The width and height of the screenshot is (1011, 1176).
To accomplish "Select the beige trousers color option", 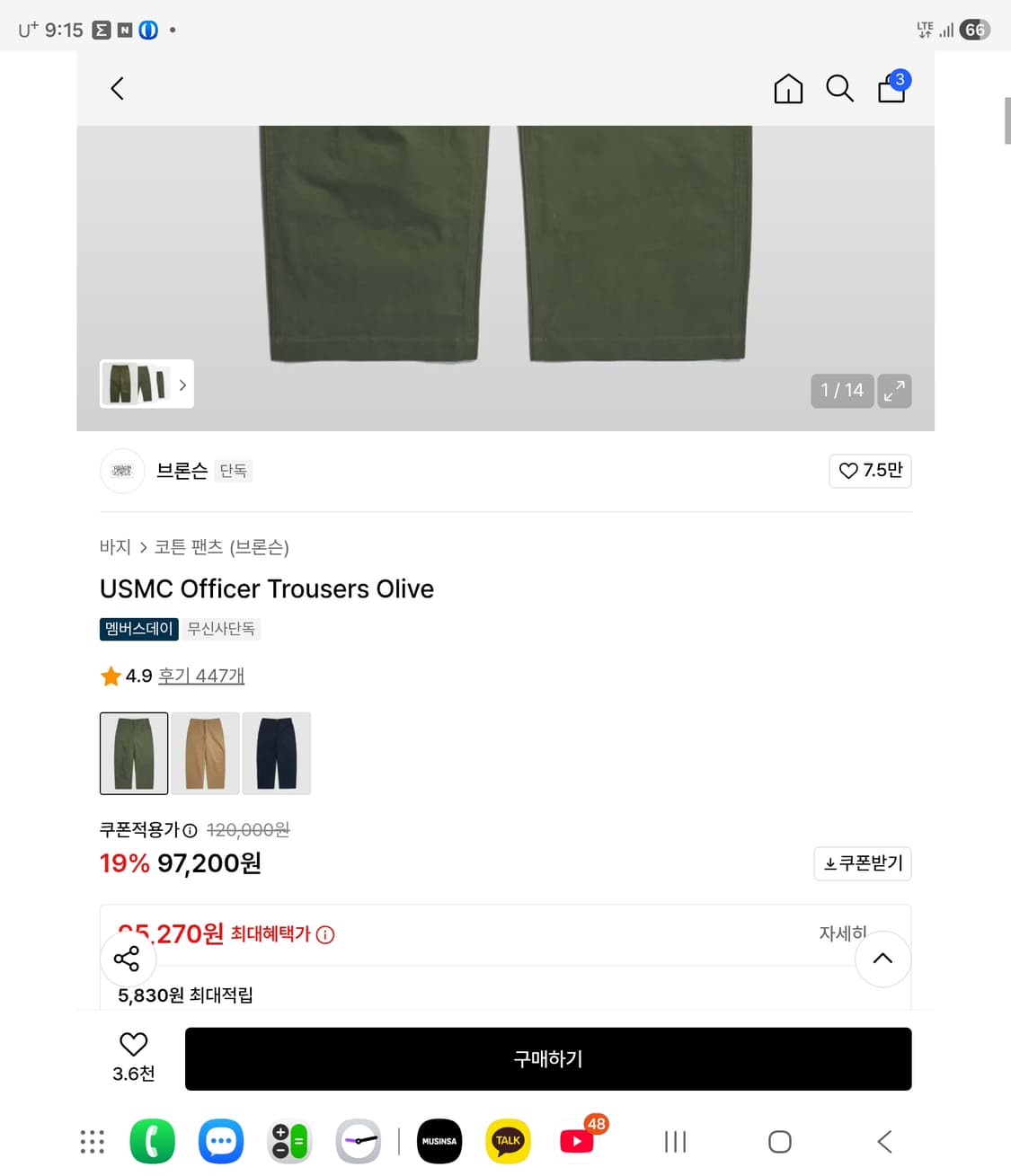I will (x=205, y=753).
